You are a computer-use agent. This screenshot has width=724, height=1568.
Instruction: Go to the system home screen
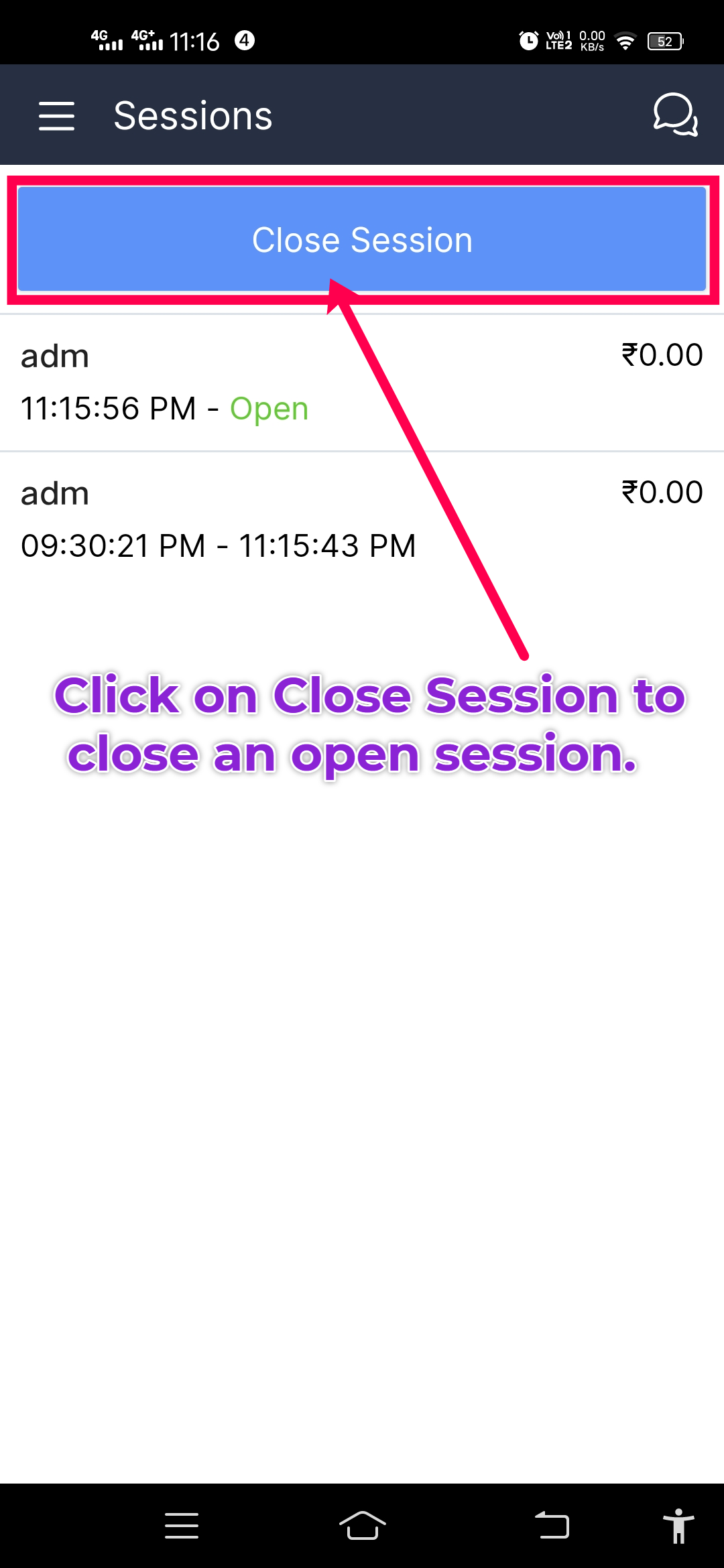(x=362, y=1526)
